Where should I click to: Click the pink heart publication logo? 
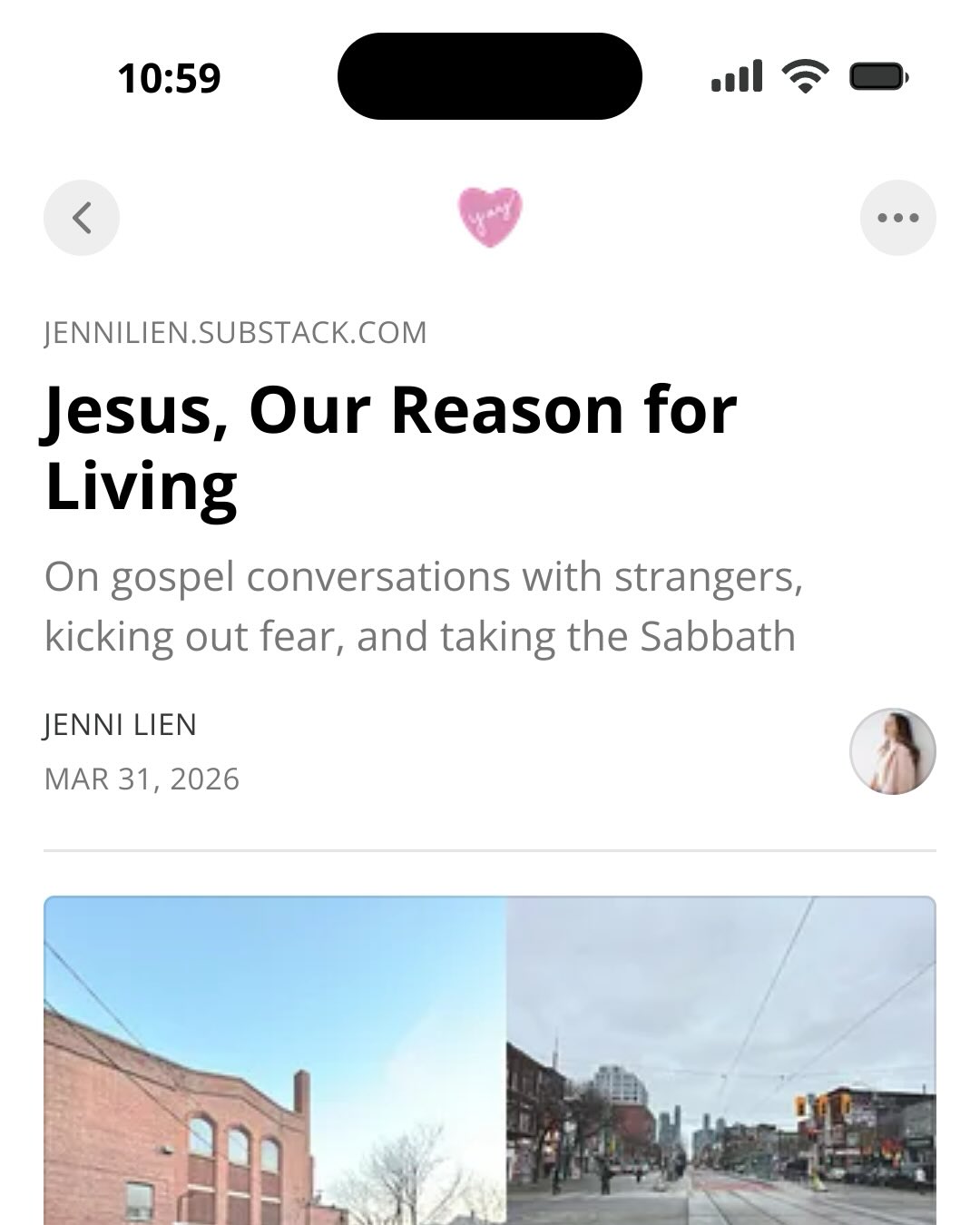490,218
